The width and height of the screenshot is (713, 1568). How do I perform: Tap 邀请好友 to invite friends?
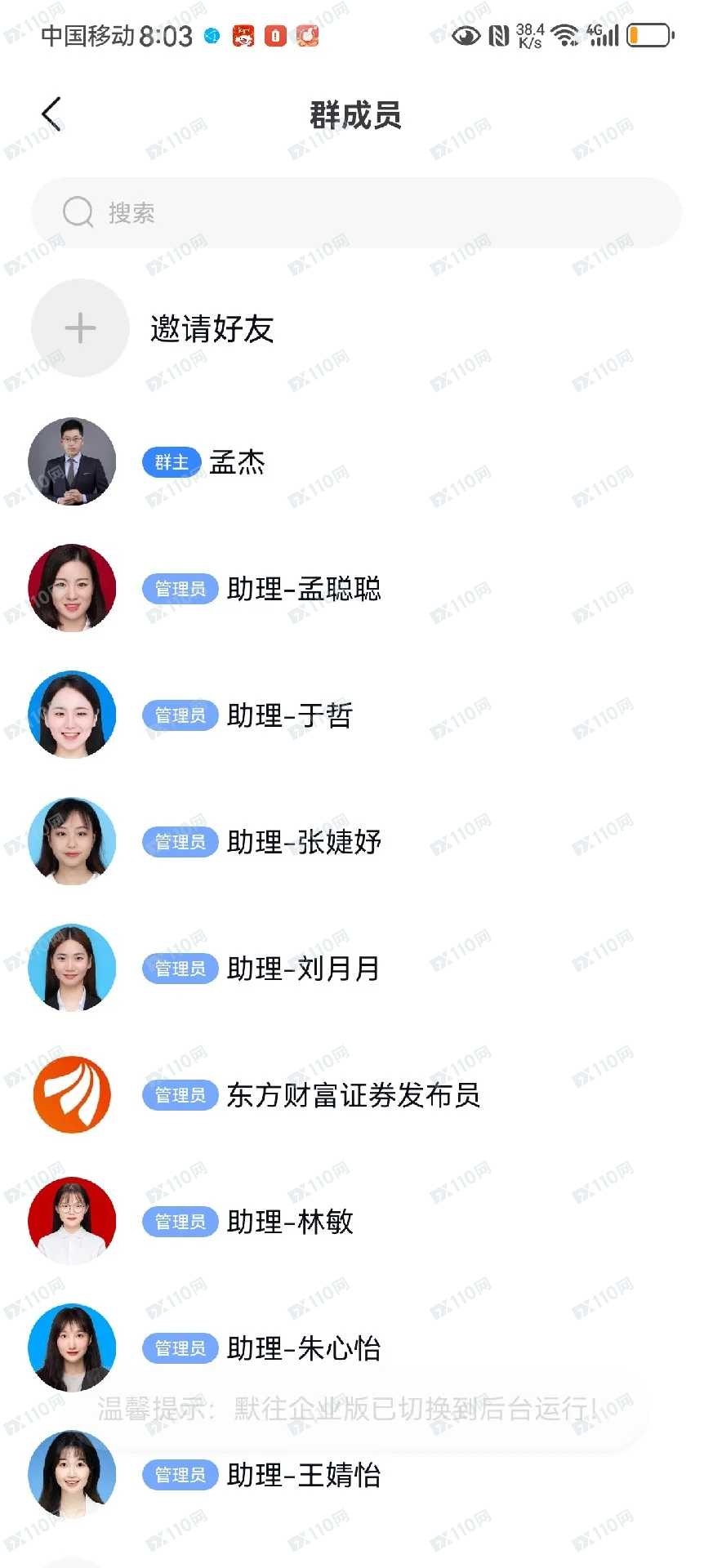[x=356, y=328]
